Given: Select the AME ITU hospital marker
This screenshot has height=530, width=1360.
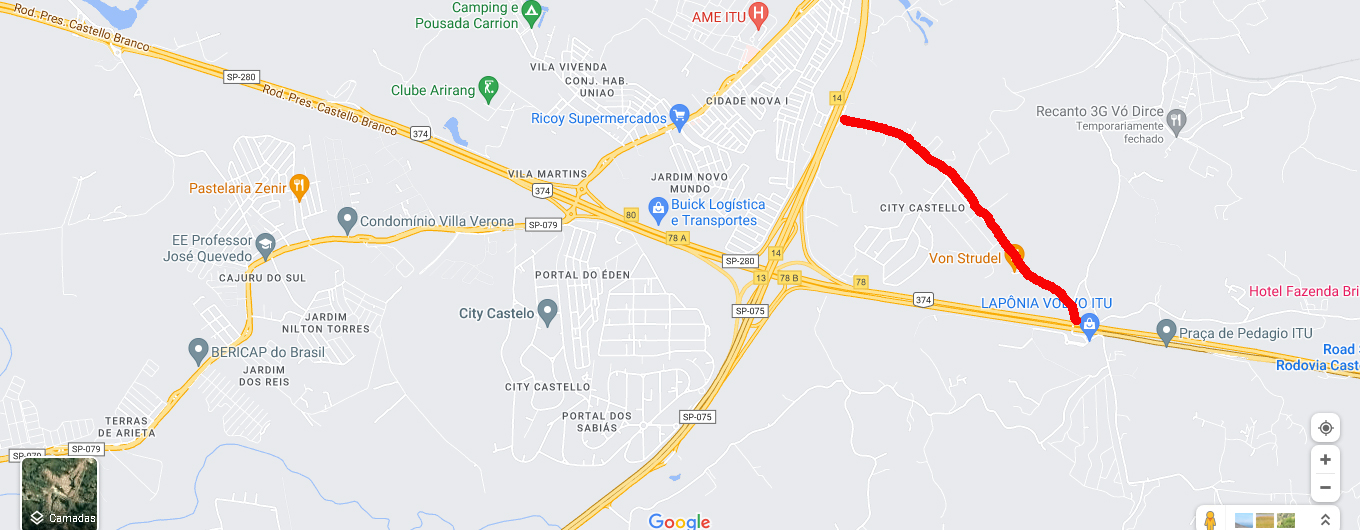Looking at the screenshot, I should (759, 15).
